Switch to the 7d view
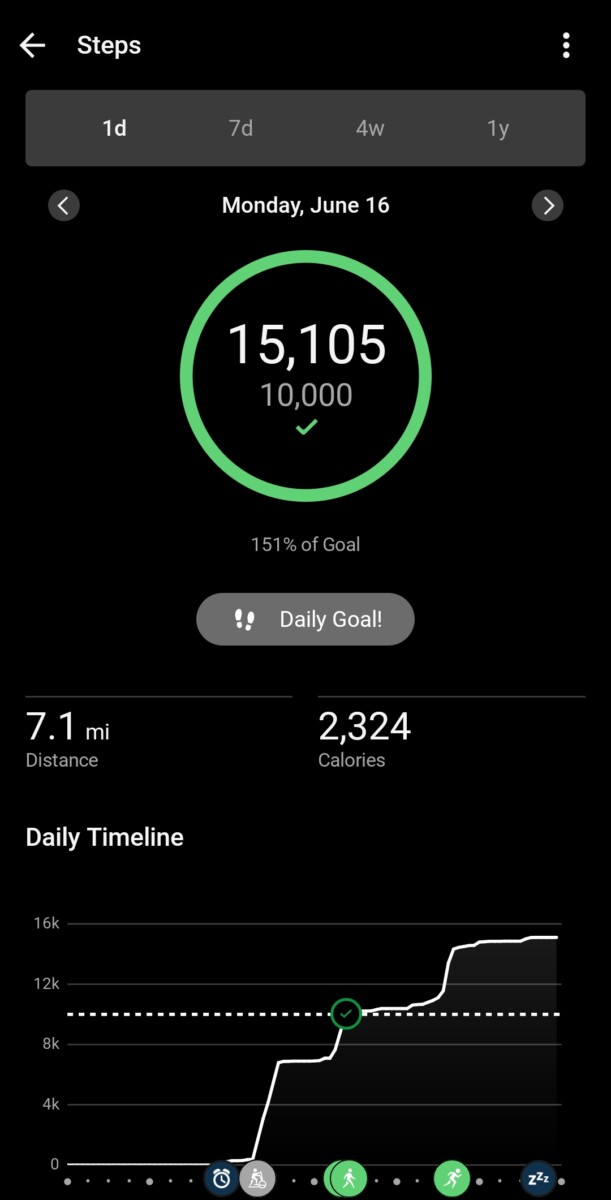Image resolution: width=611 pixels, height=1200 pixels. pyautogui.click(x=241, y=129)
